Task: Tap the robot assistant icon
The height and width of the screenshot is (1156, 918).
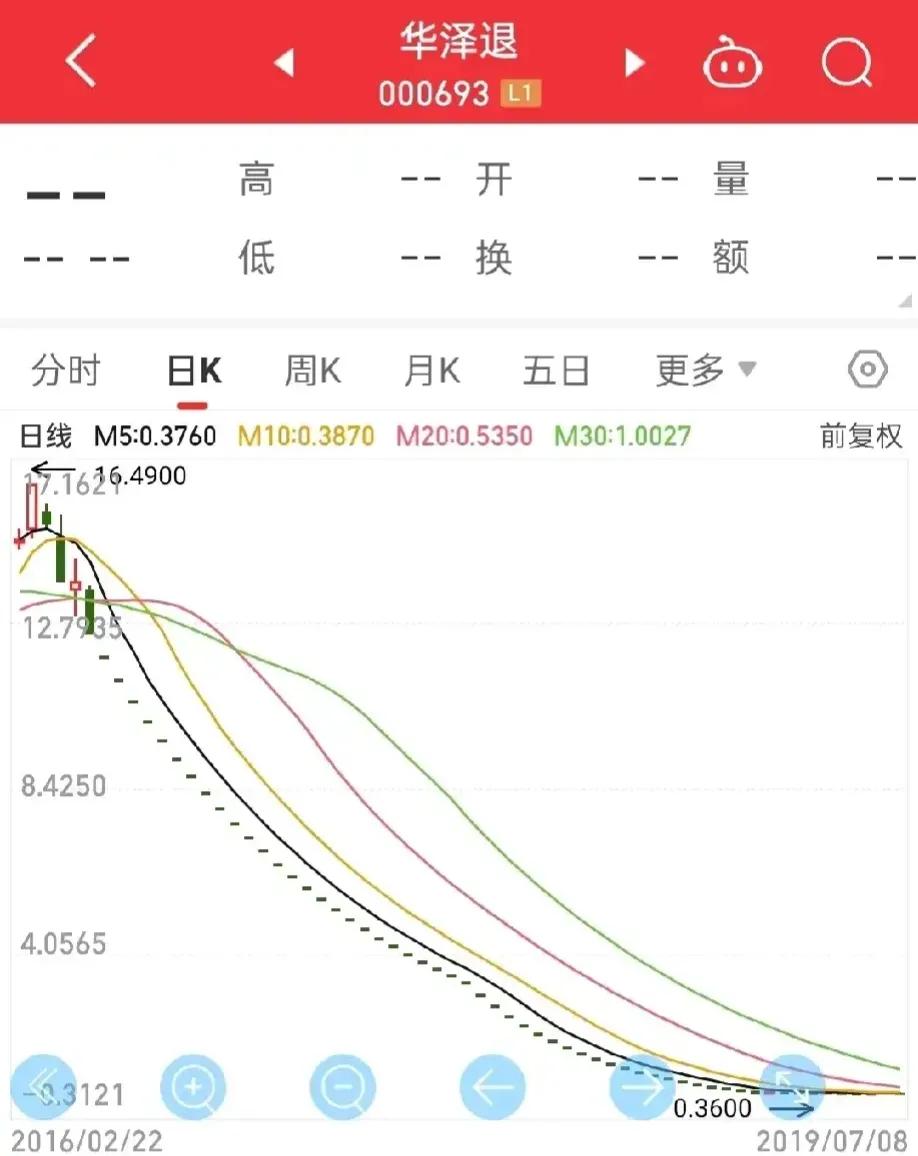Action: tap(732, 62)
